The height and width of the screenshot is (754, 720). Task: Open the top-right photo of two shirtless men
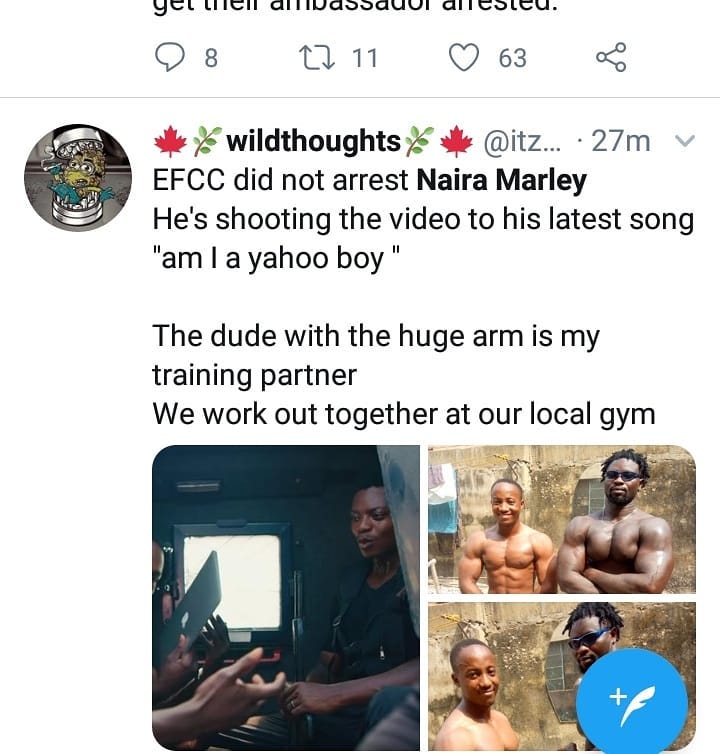tap(561, 520)
